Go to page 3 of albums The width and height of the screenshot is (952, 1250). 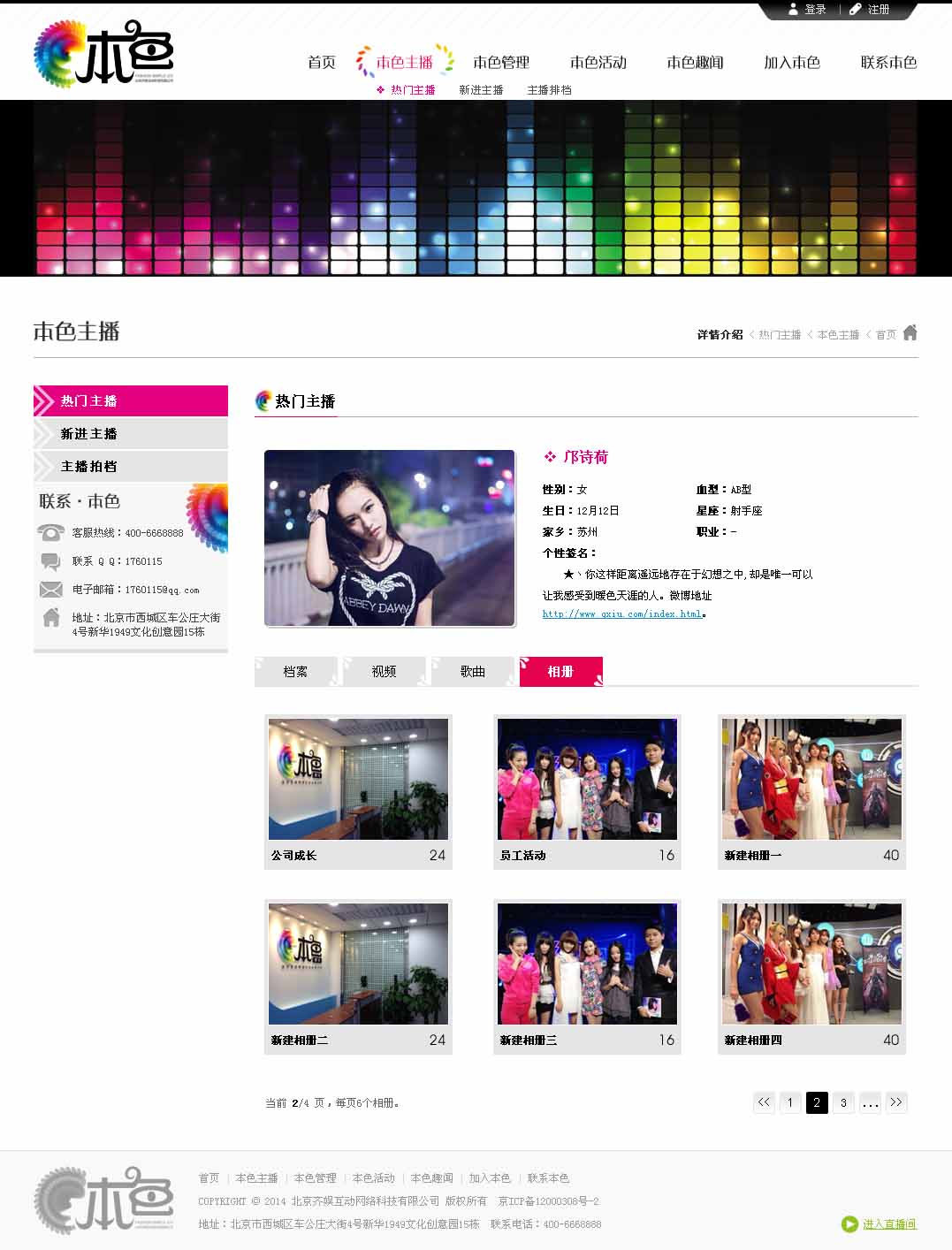coord(843,1102)
